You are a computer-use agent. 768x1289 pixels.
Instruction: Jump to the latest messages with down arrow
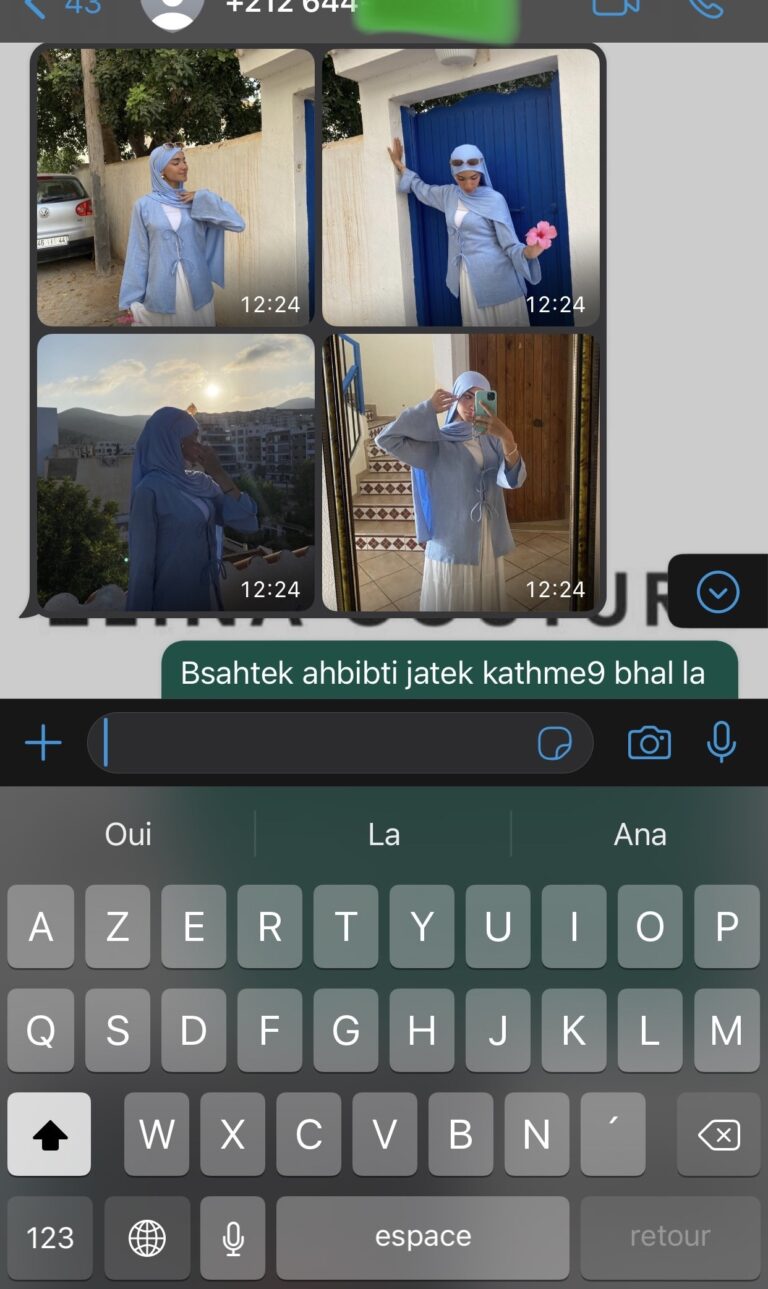(x=718, y=592)
